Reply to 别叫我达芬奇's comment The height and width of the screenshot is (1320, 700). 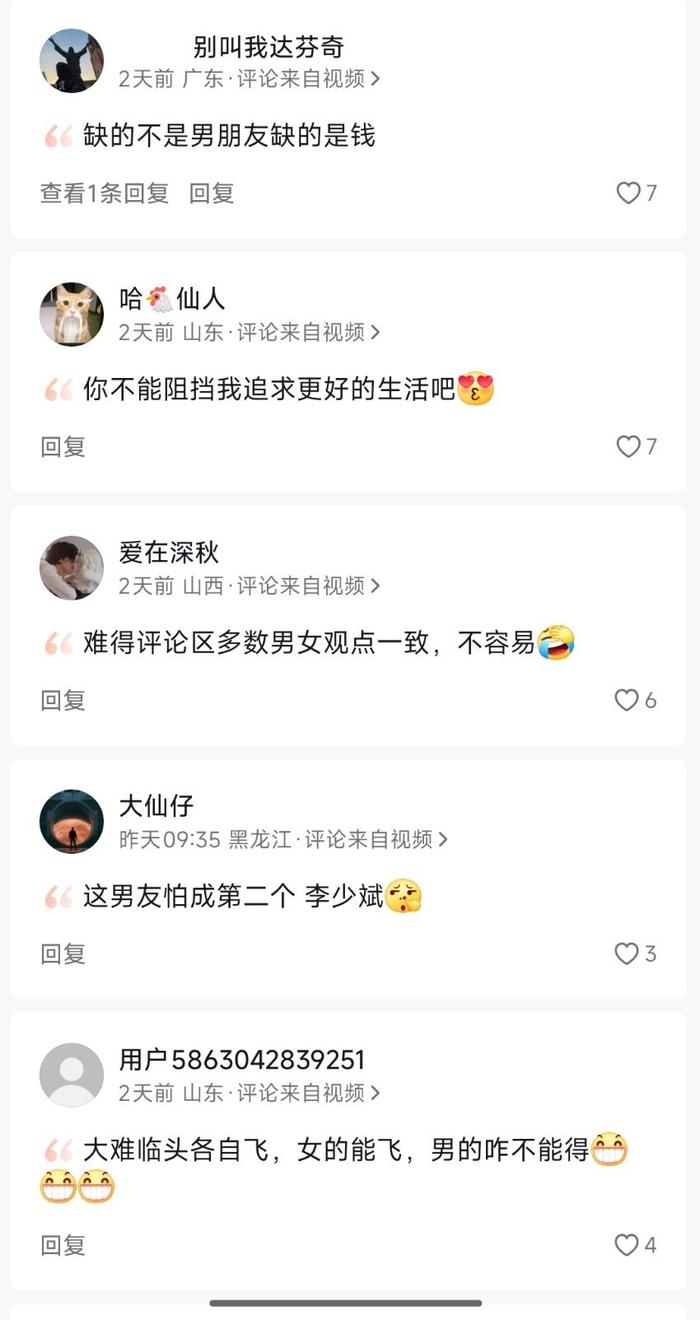(212, 193)
